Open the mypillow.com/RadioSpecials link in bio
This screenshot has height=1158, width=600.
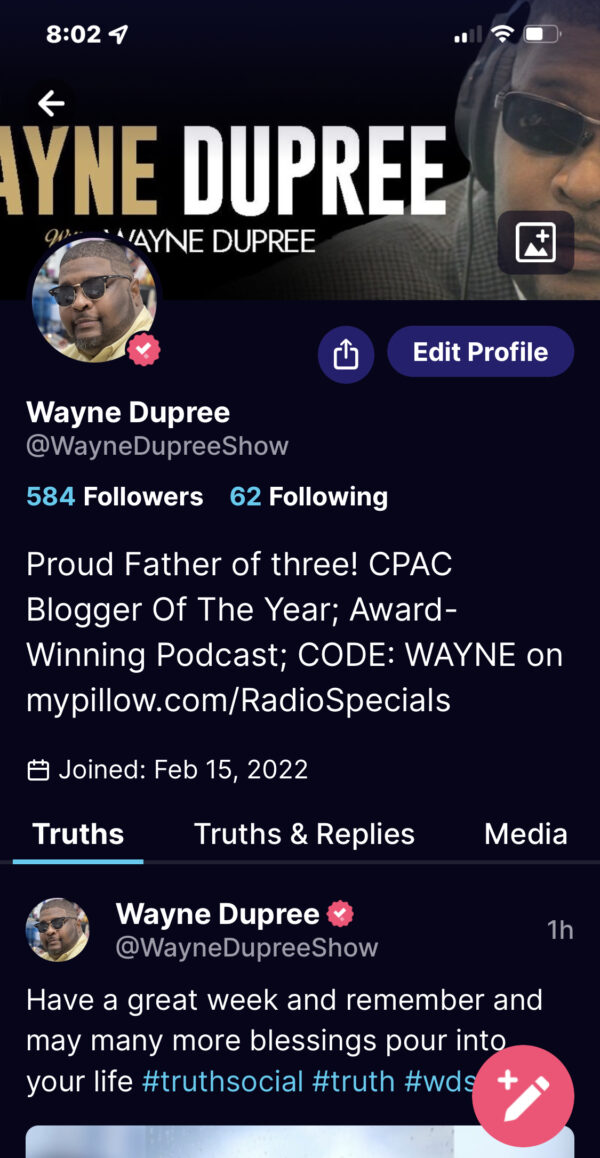[x=238, y=700]
